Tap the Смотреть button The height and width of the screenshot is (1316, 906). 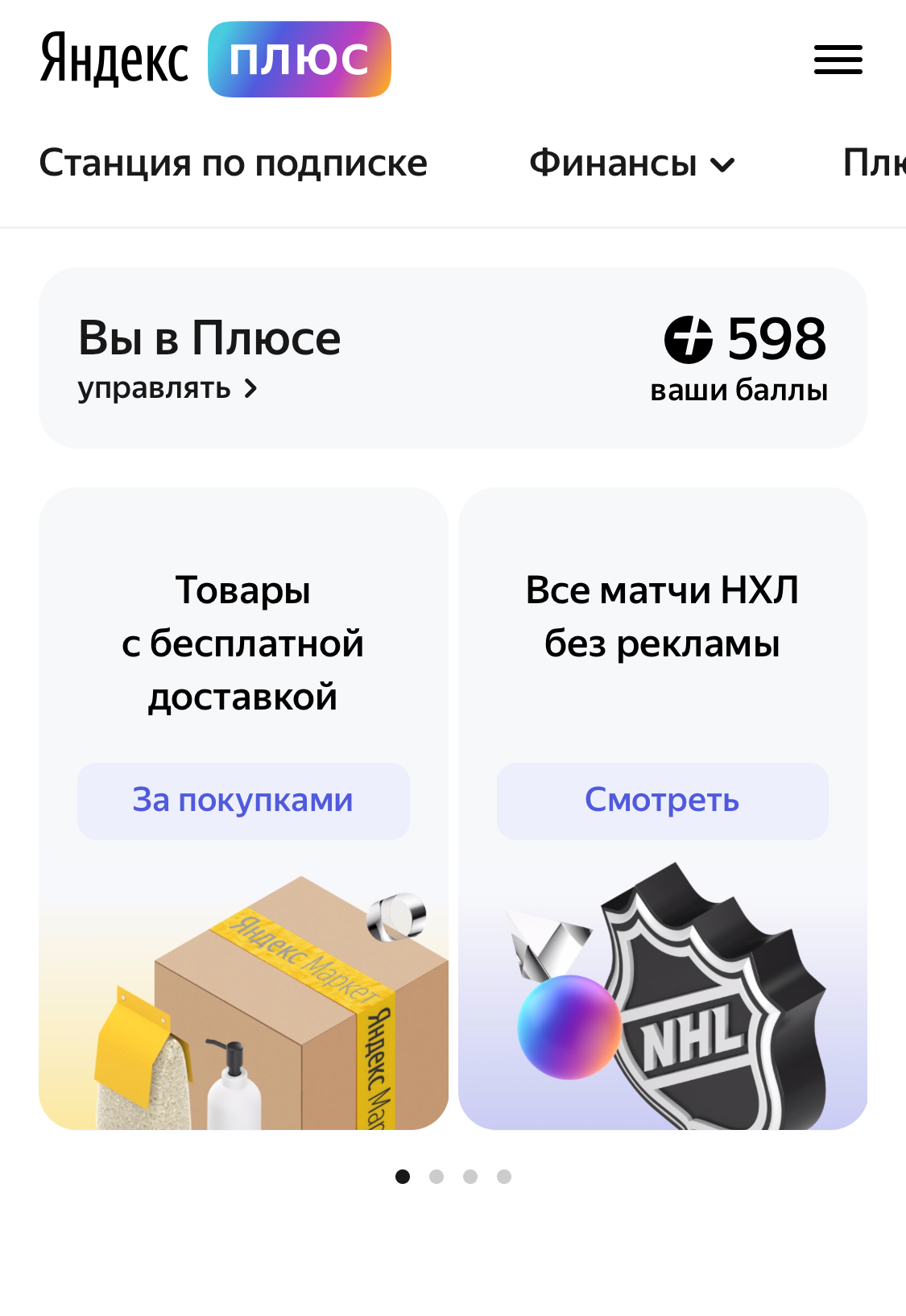click(662, 801)
